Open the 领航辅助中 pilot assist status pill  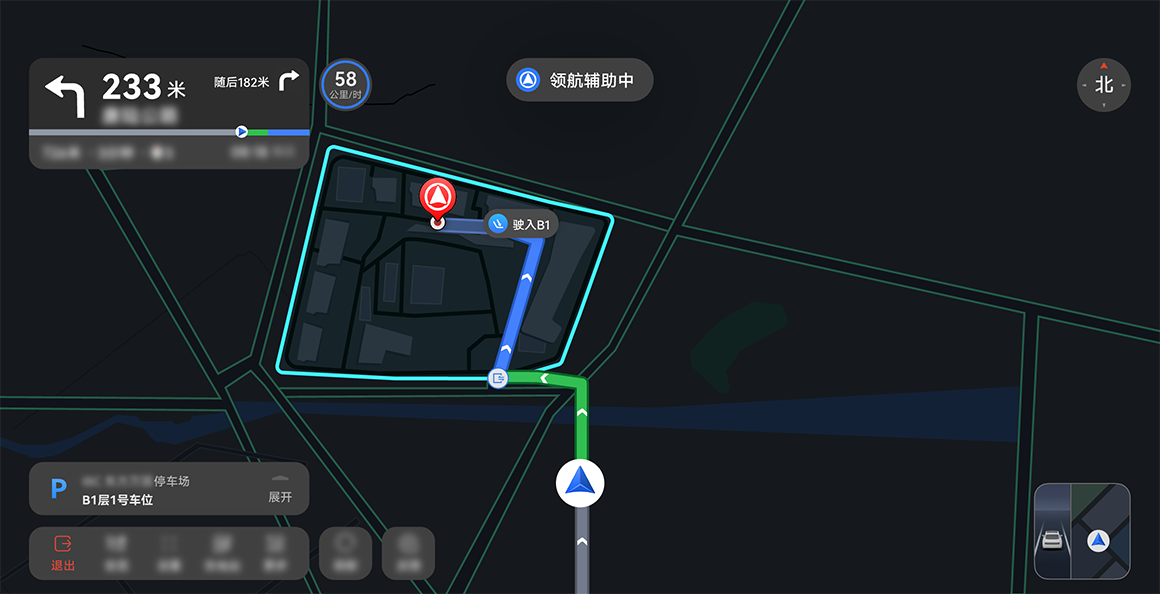(x=579, y=80)
